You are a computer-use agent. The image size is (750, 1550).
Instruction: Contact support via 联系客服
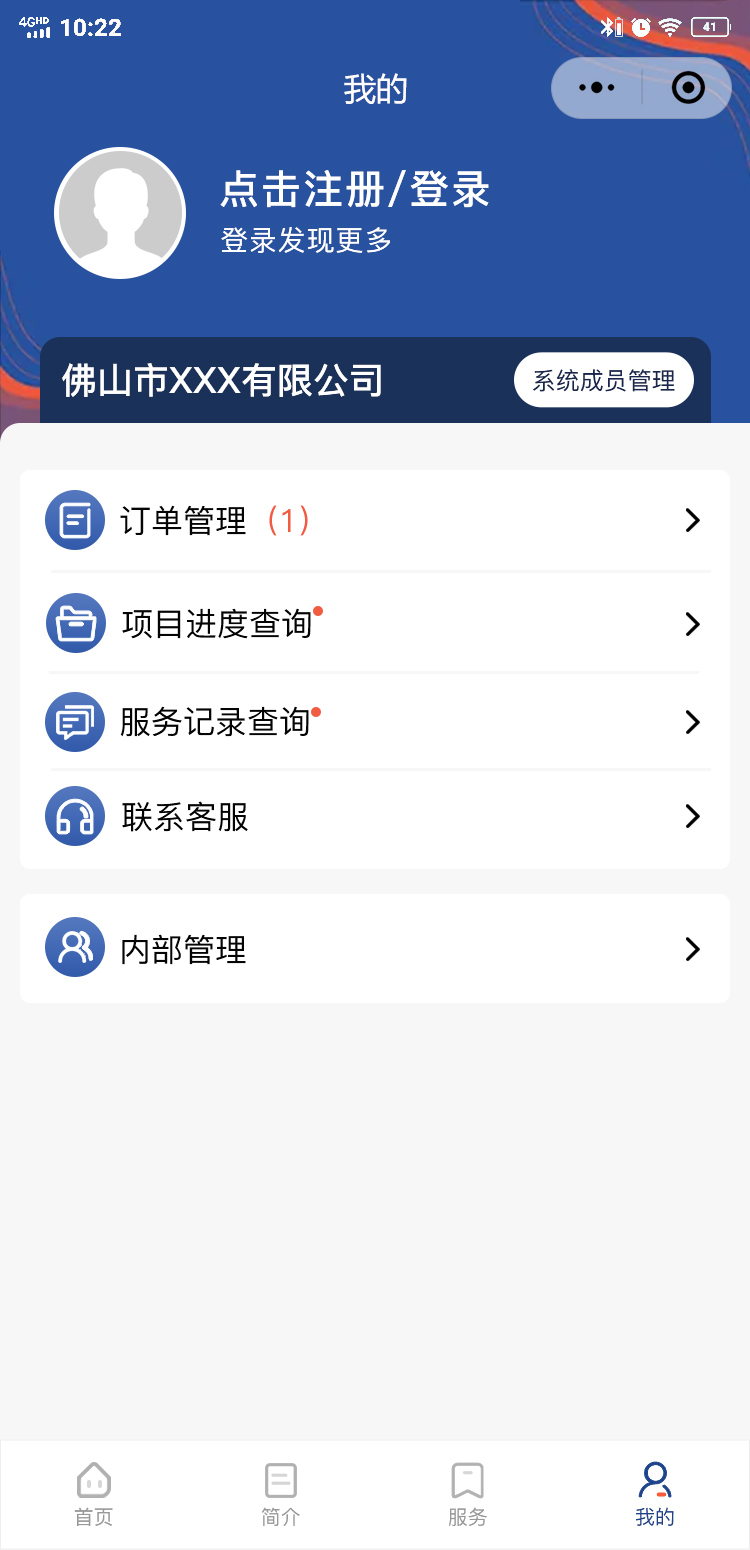(375, 817)
